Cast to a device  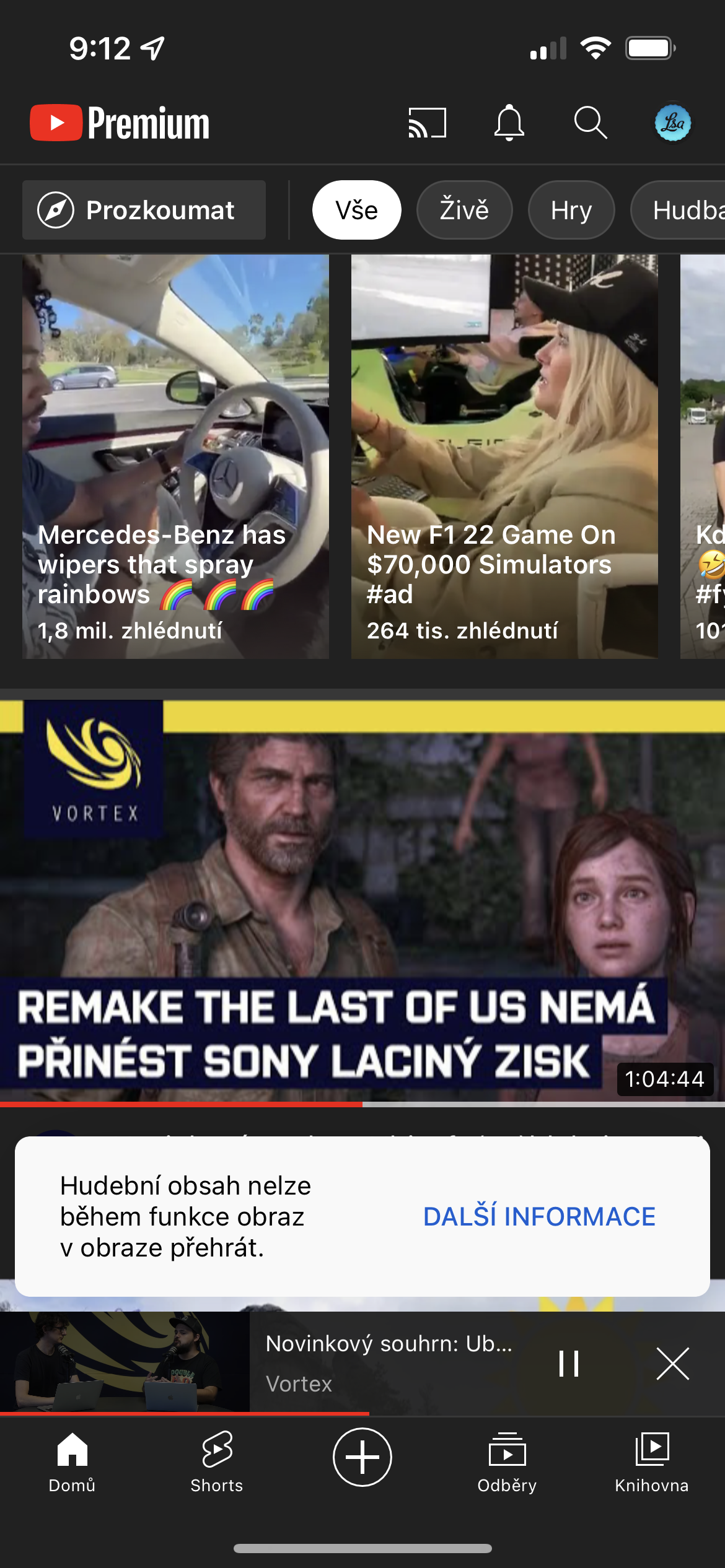click(x=427, y=123)
